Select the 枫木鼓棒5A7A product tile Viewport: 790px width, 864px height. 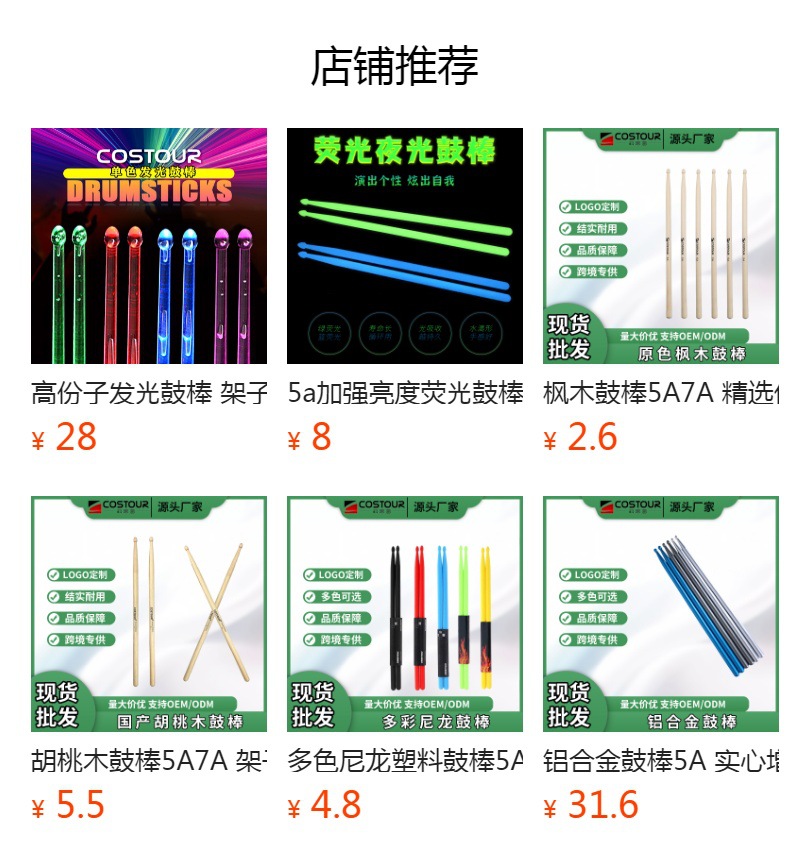[661, 246]
